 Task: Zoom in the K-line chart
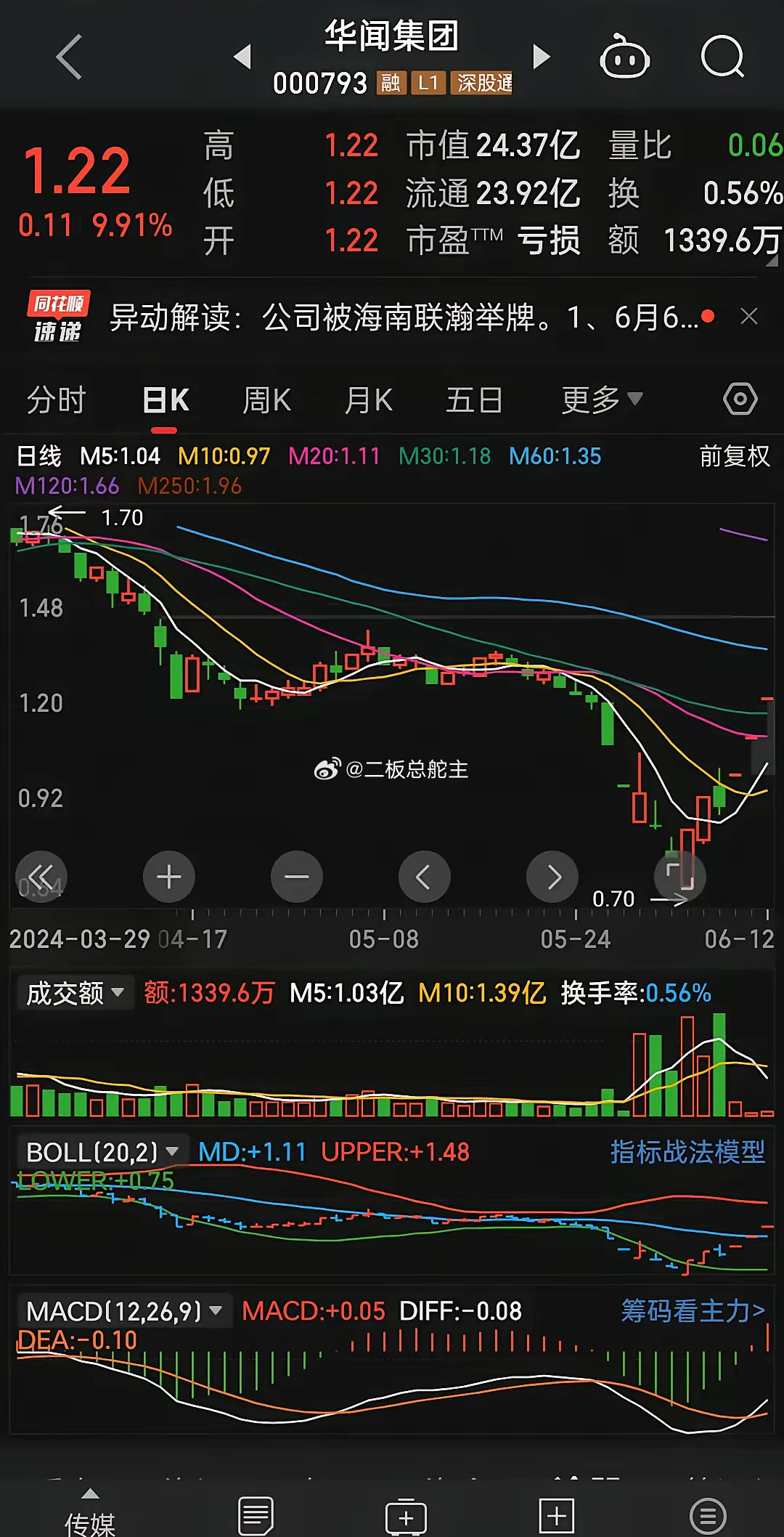[169, 877]
